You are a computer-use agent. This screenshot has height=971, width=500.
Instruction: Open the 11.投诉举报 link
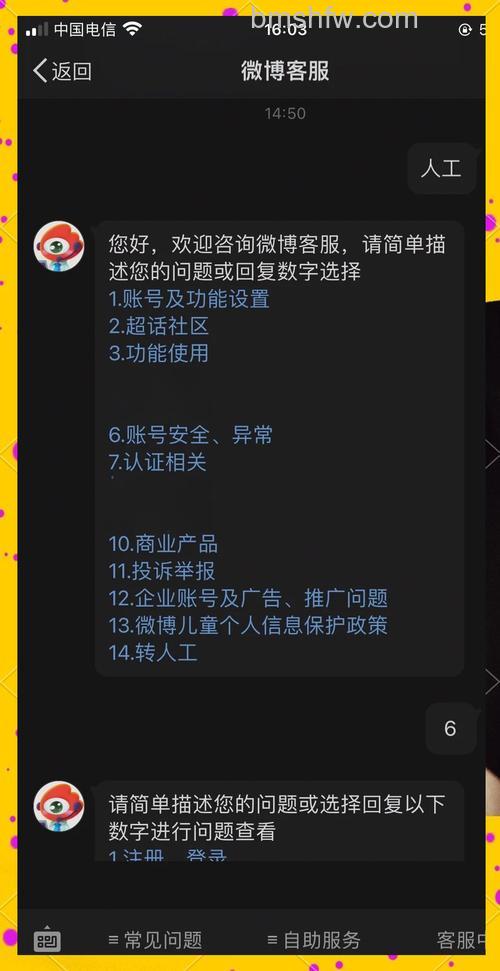(x=162, y=572)
